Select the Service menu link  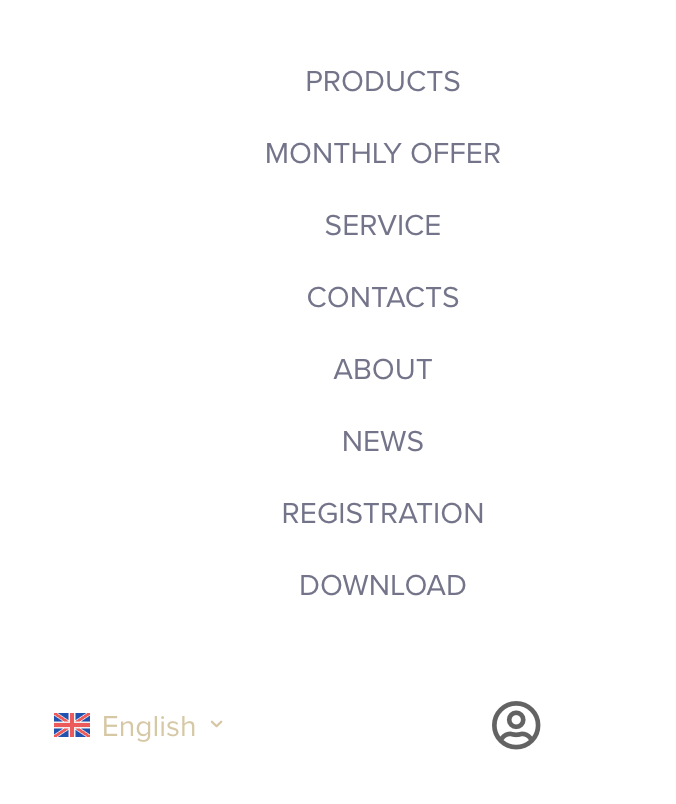click(382, 226)
